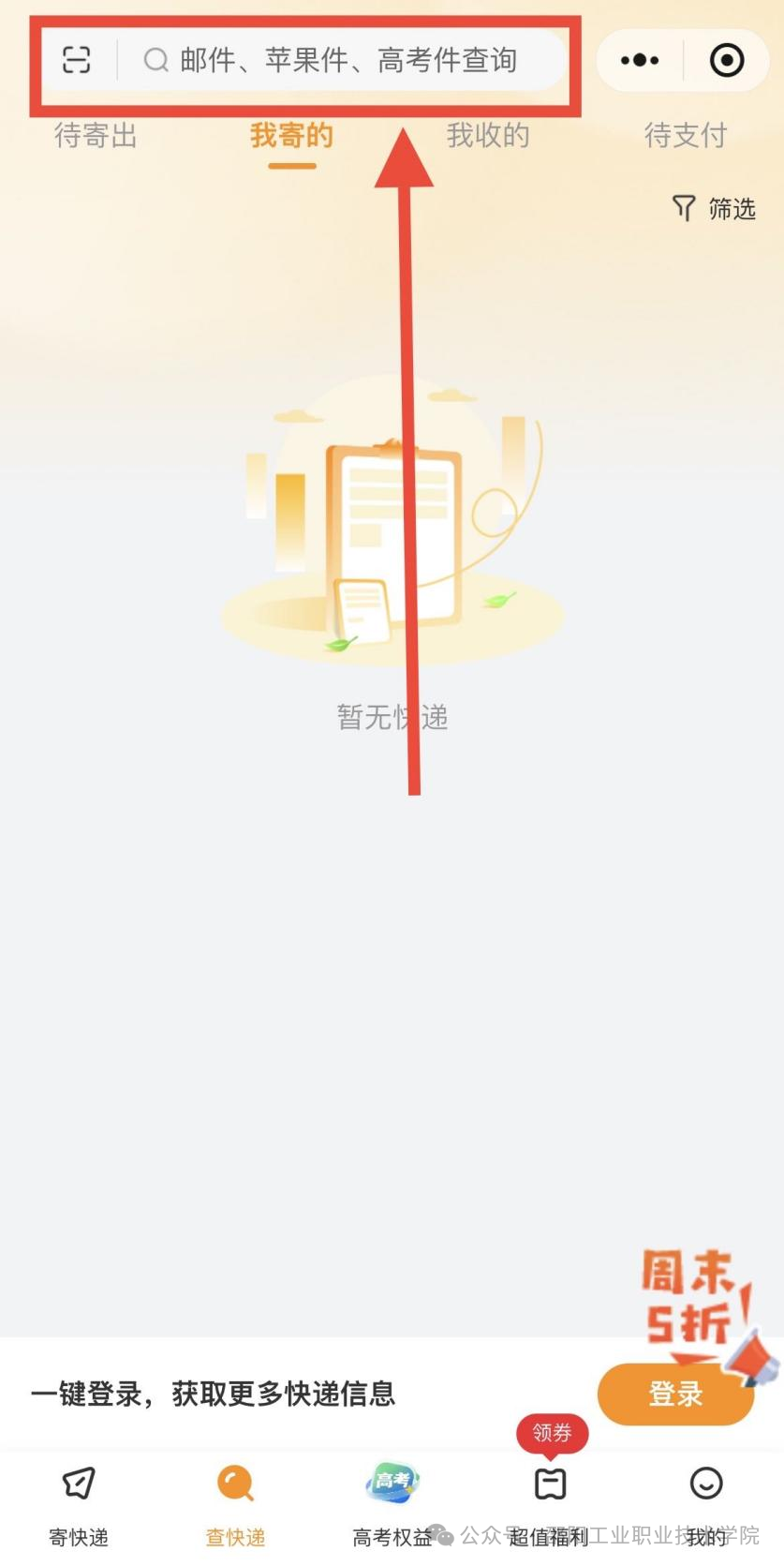This screenshot has height=1566, width=784.
Task: Open the 待支付 tab
Action: pyautogui.click(x=685, y=136)
